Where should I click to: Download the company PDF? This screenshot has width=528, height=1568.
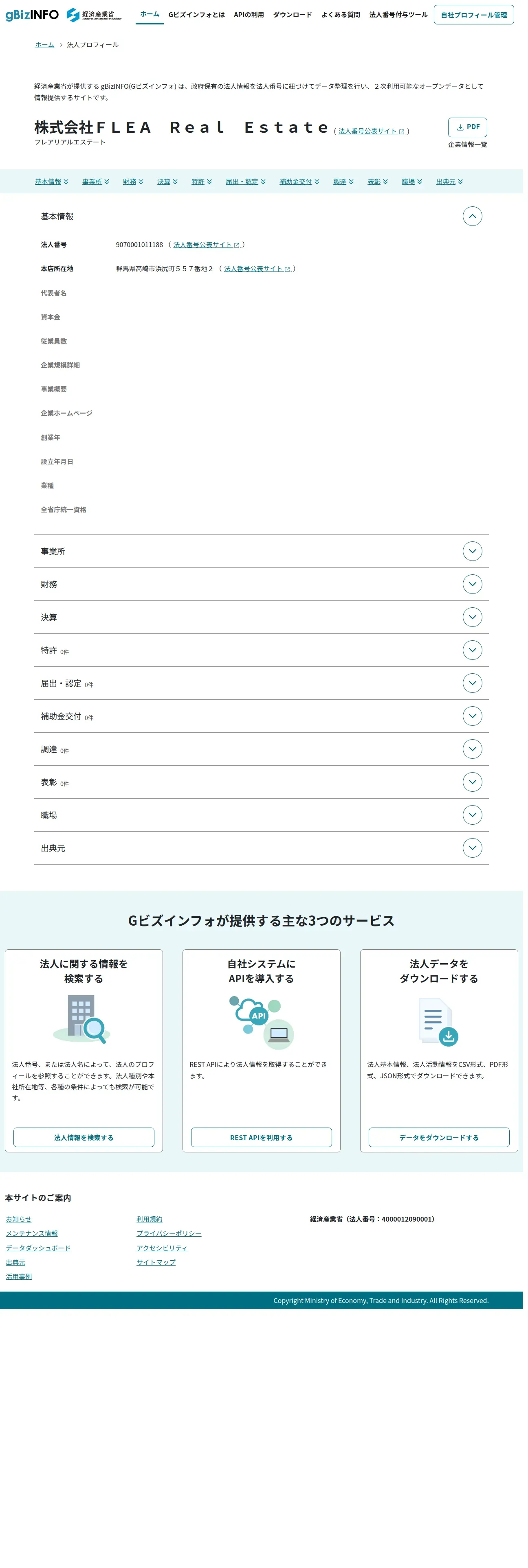click(x=471, y=128)
